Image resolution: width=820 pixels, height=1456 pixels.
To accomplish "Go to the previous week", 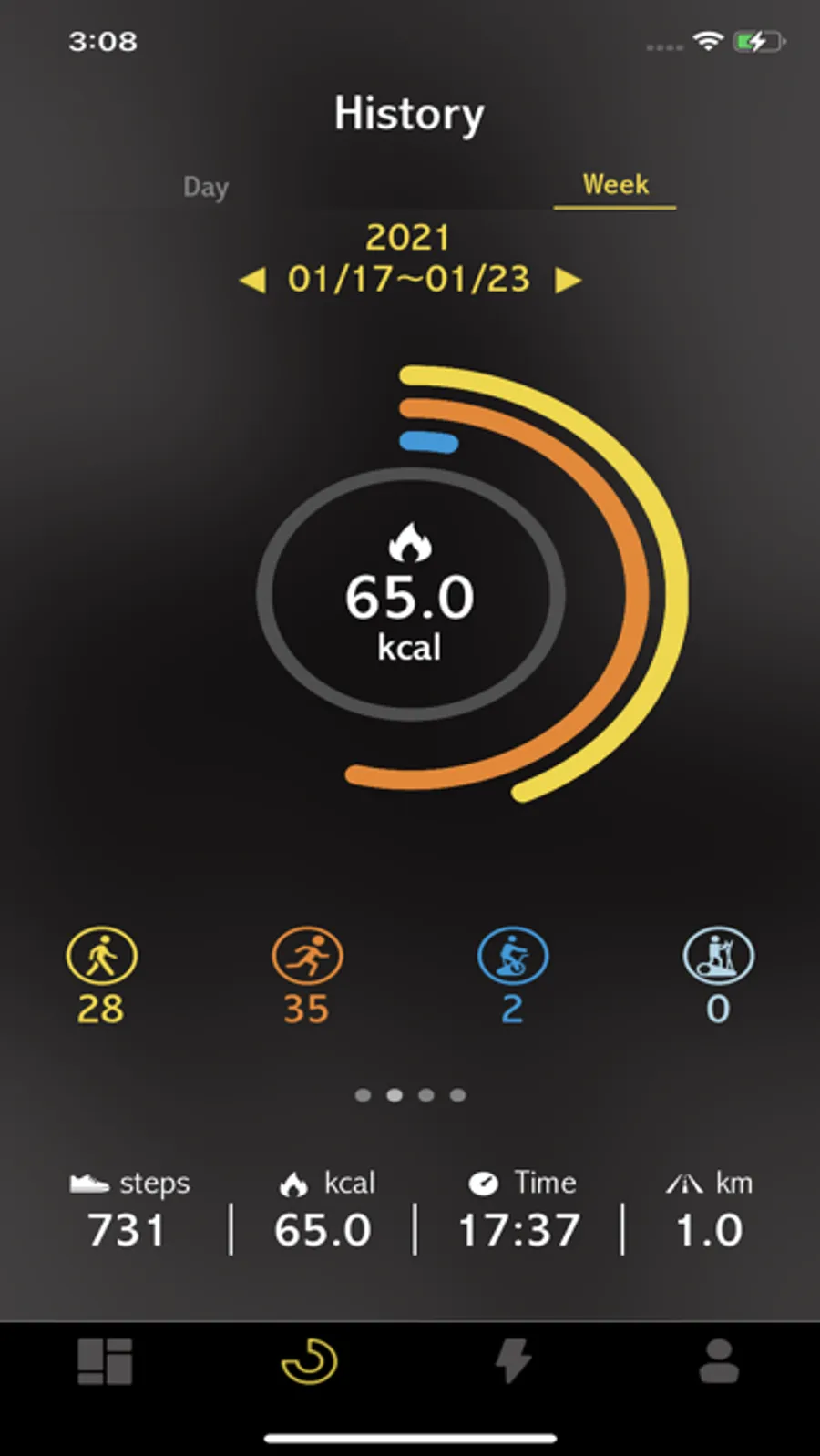I will (252, 280).
